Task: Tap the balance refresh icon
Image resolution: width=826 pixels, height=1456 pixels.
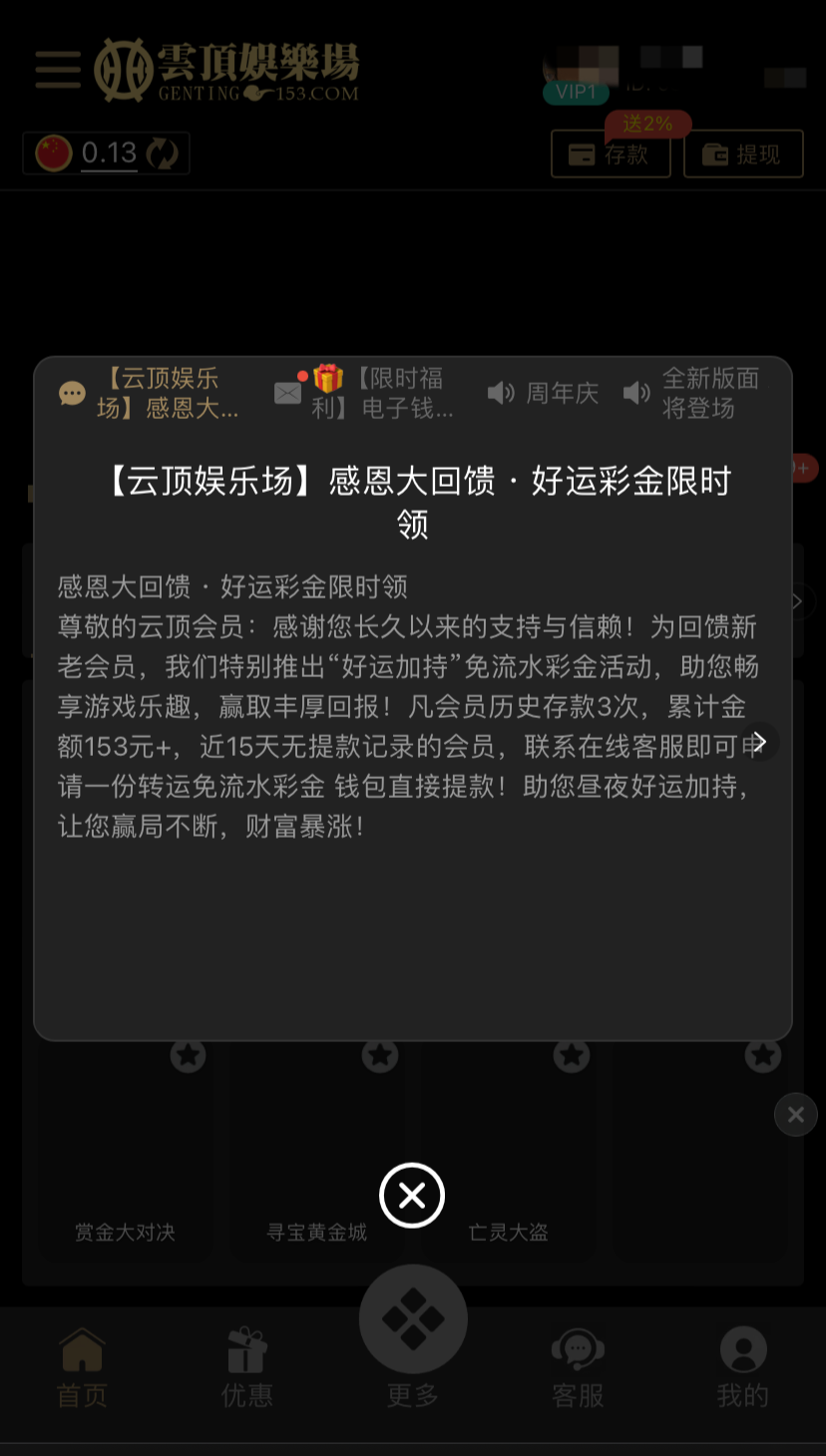Action: click(163, 153)
